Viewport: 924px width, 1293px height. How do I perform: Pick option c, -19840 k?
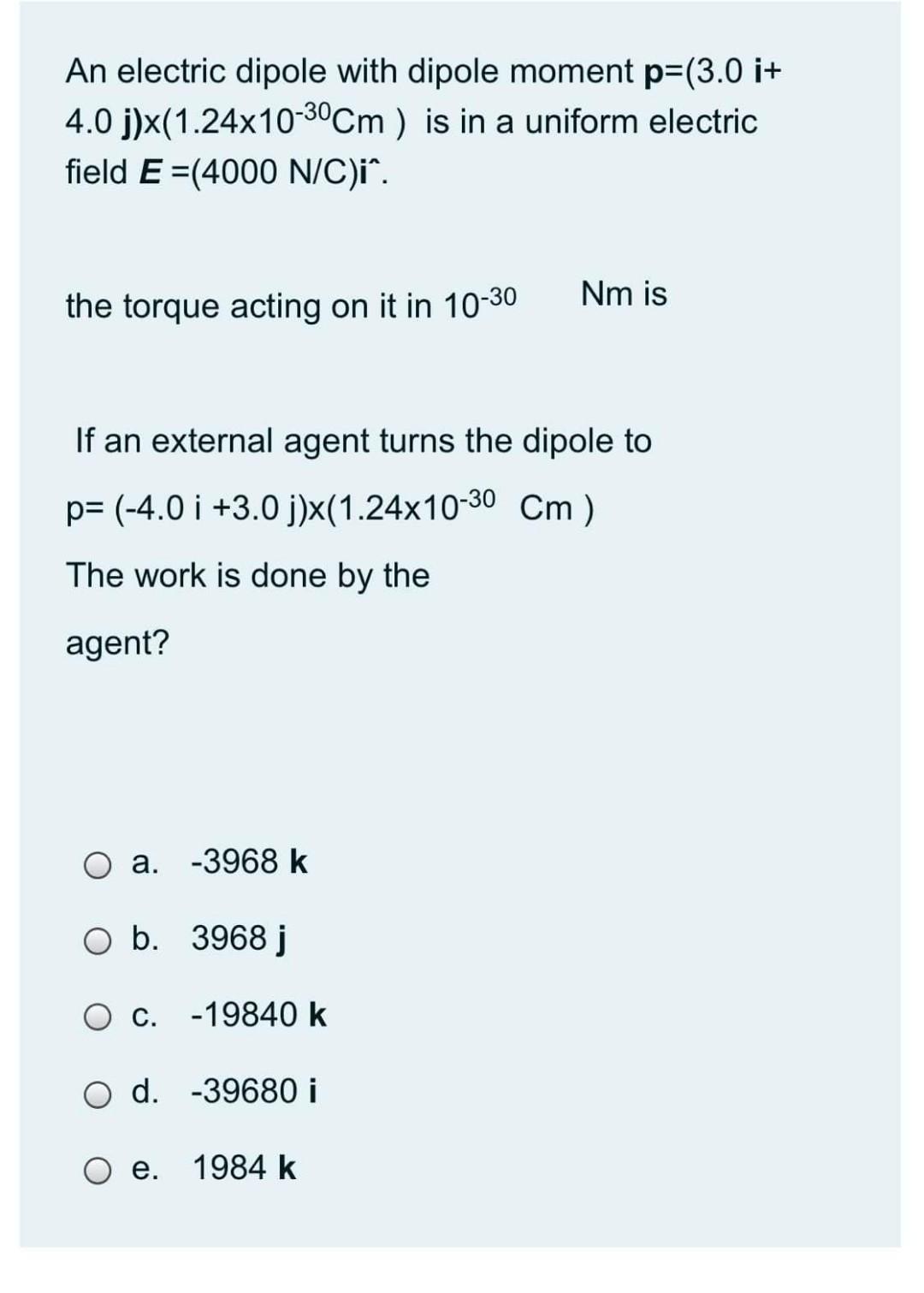tap(97, 1018)
